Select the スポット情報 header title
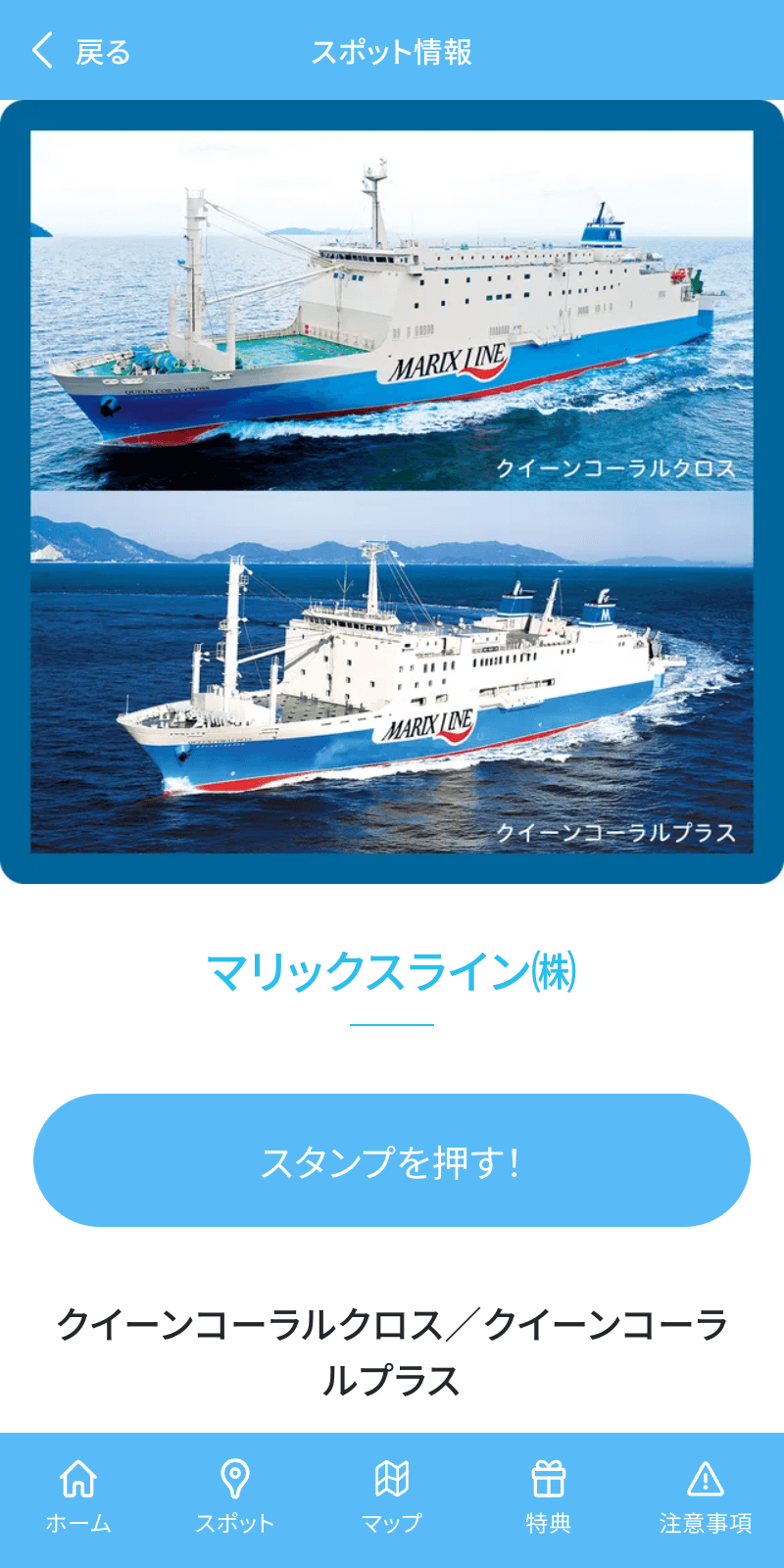The height and width of the screenshot is (1568, 784). pos(392,52)
